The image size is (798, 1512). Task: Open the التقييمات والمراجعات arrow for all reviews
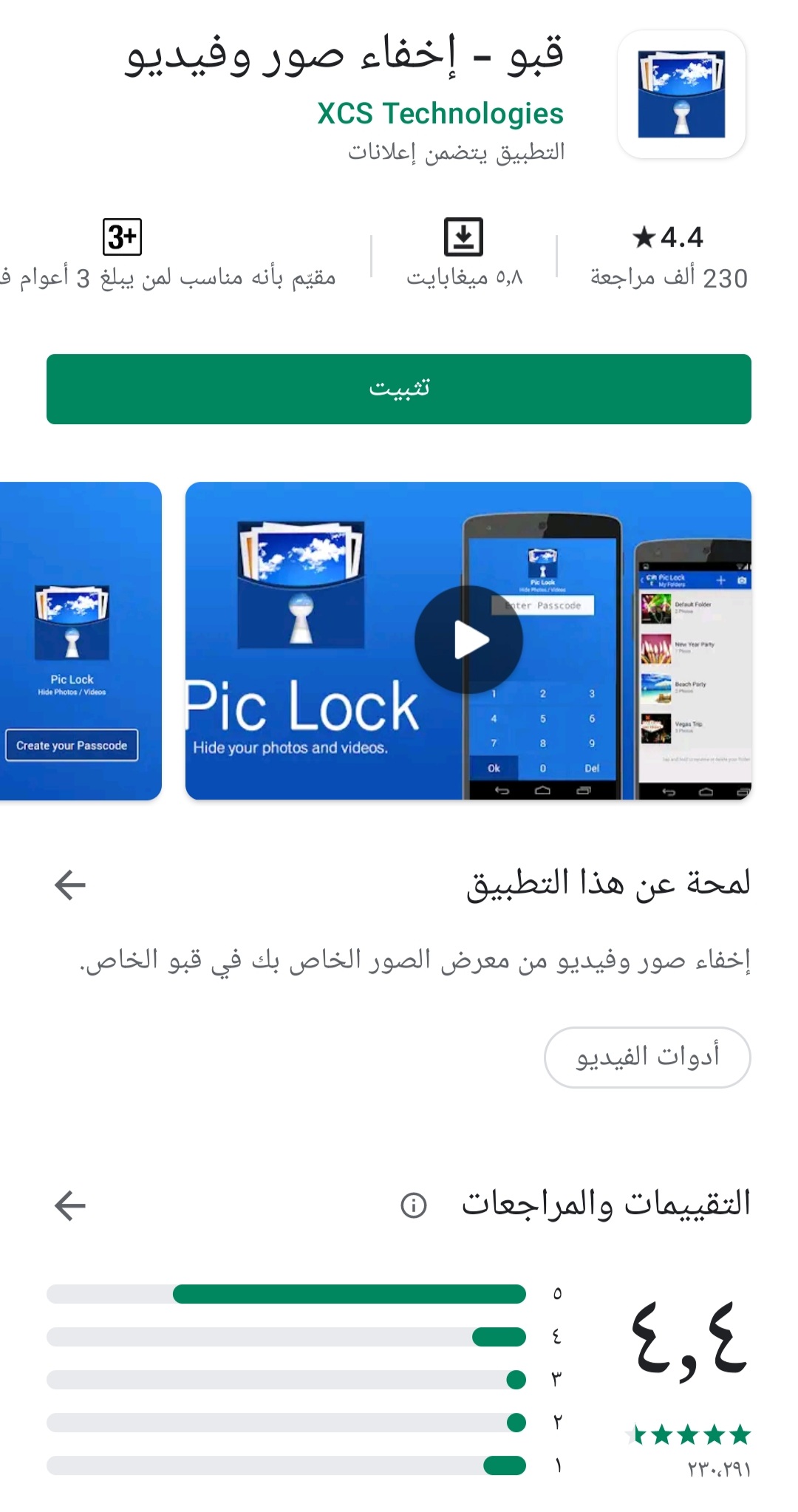click(x=70, y=1205)
